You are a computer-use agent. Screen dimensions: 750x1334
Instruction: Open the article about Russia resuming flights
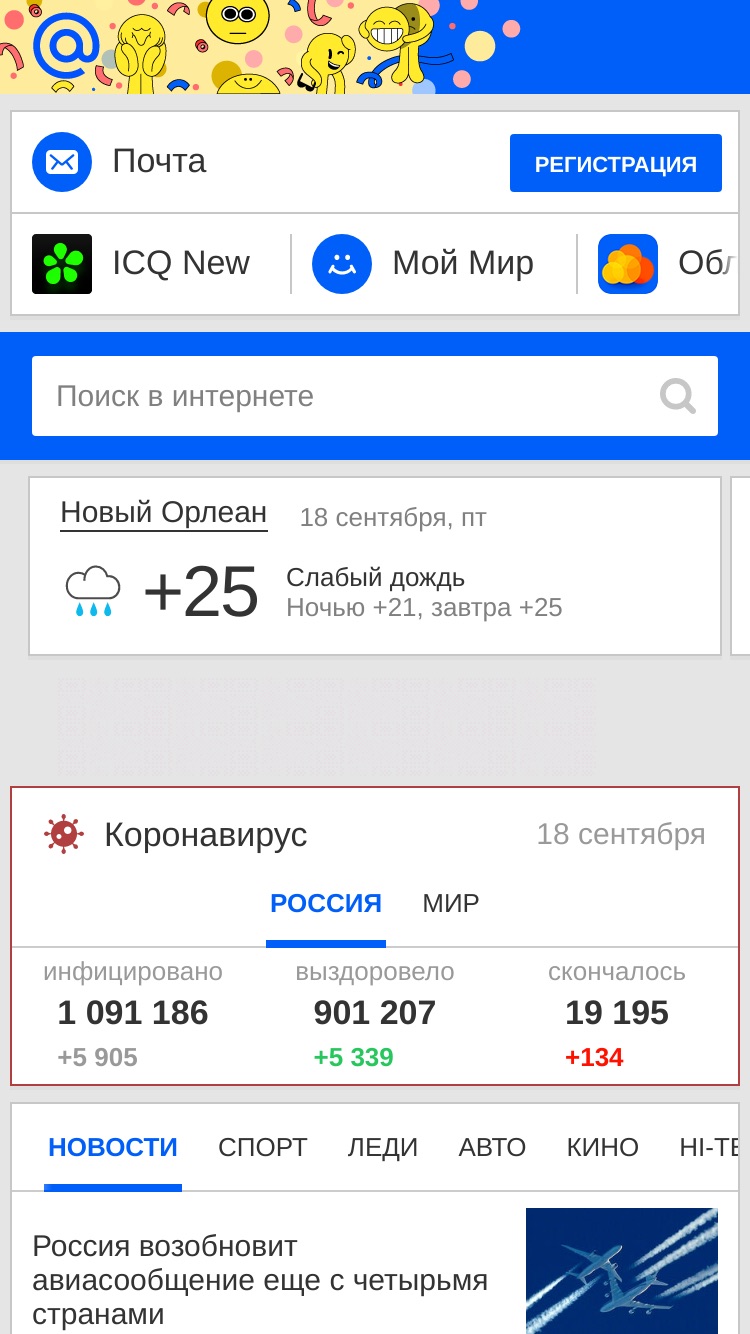pos(260,1280)
